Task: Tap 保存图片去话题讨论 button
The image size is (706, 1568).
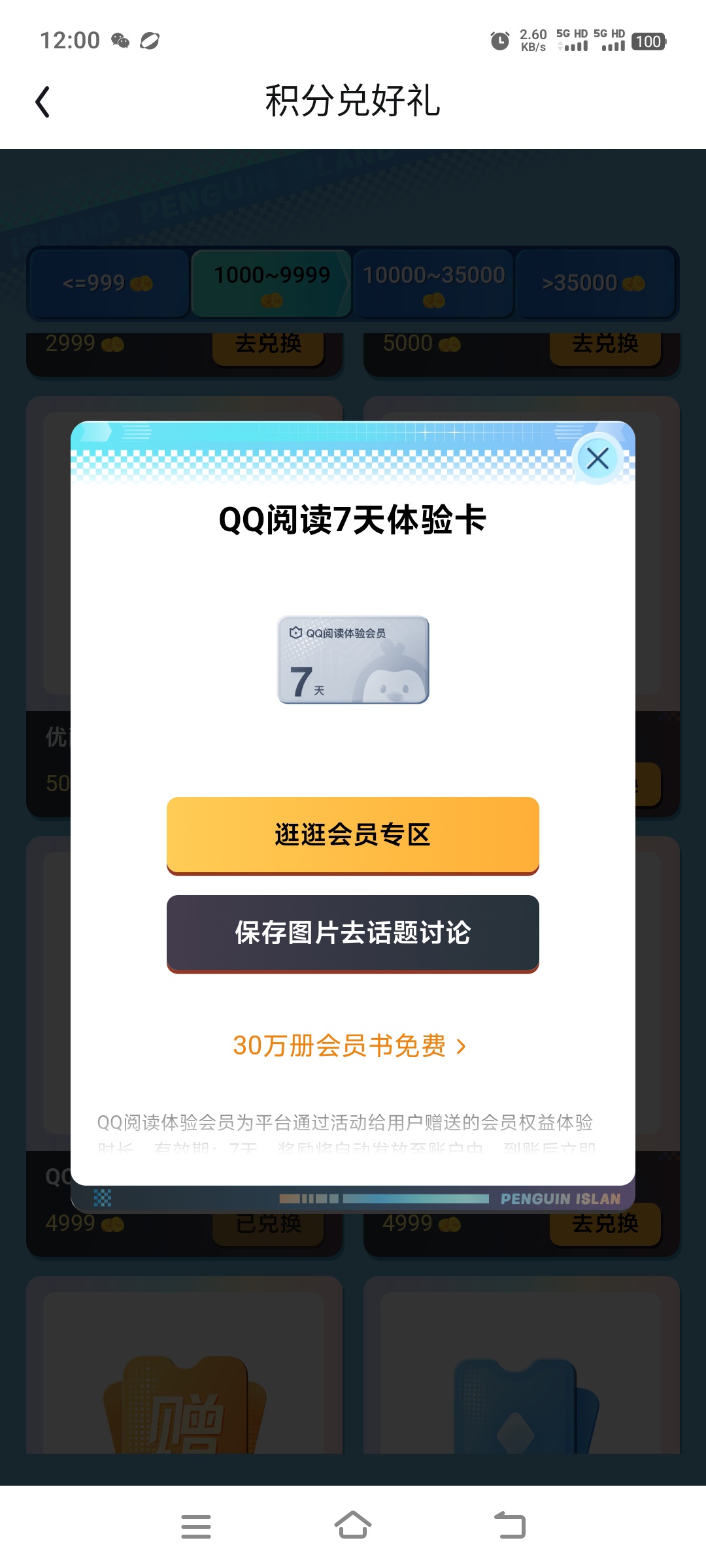Action: pyautogui.click(x=353, y=933)
